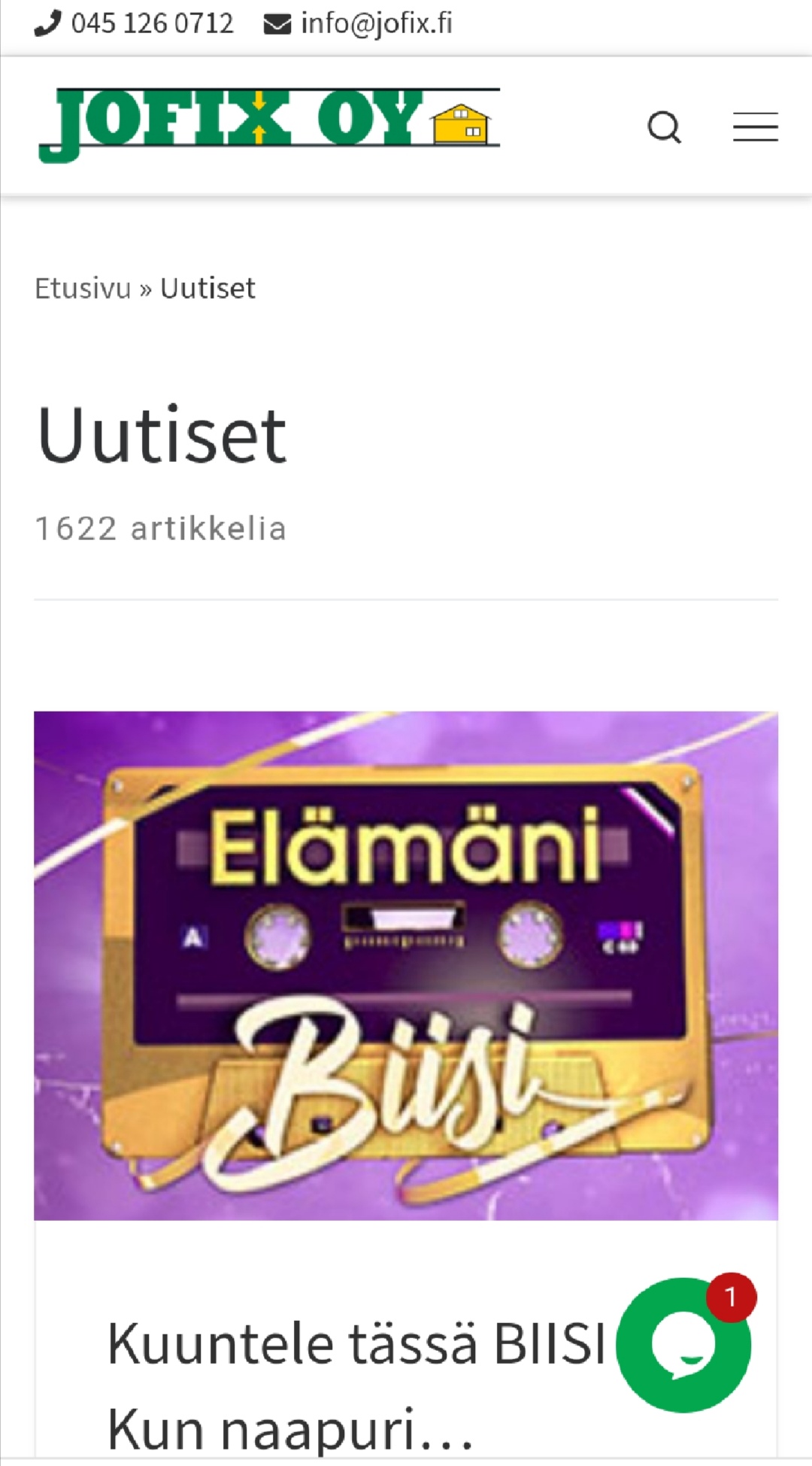Open the Elämäni Biisi article image
Image resolution: width=812 pixels, height=1466 pixels.
406,965
